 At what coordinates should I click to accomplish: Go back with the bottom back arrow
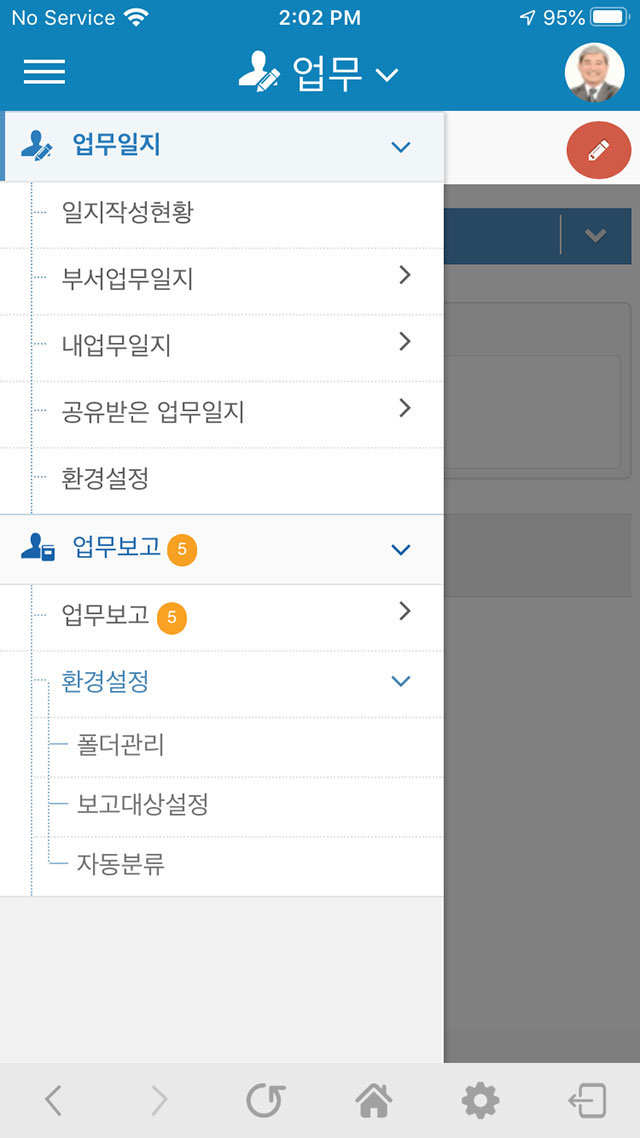coord(53,1101)
